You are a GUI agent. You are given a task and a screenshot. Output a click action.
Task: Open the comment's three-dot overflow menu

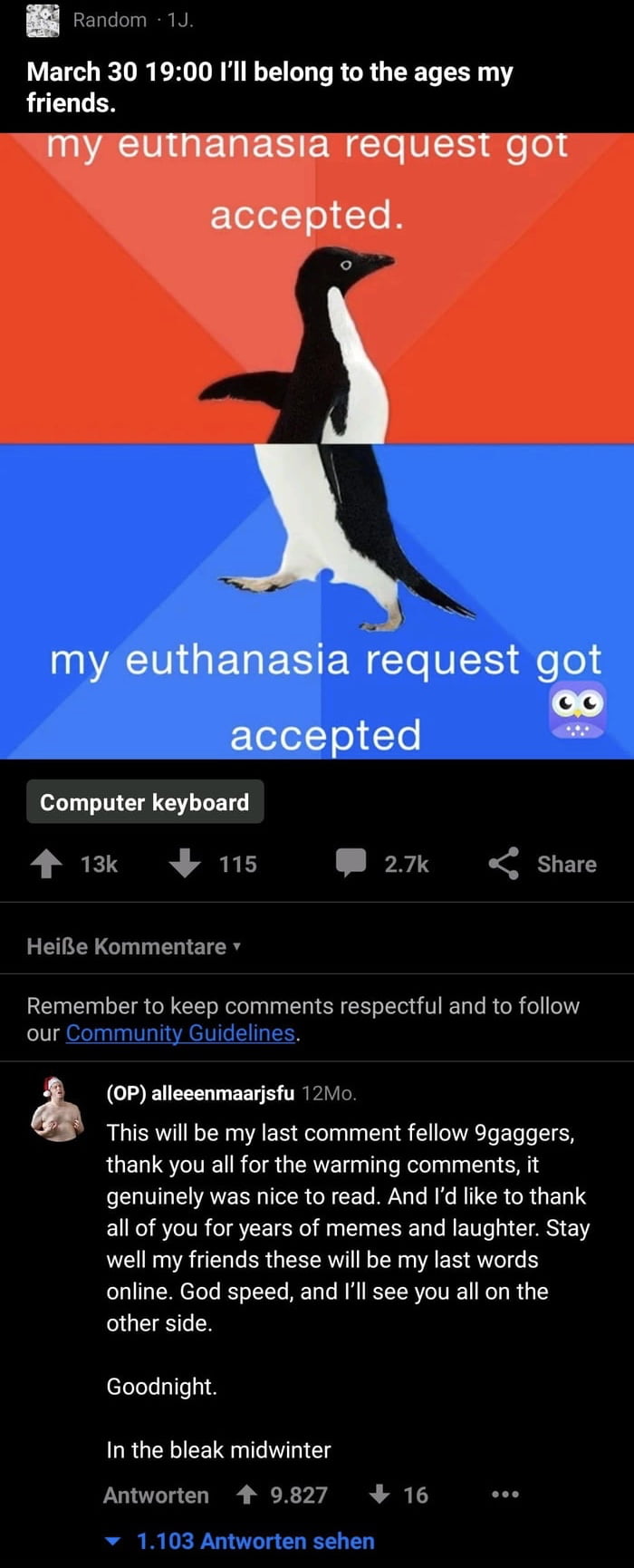[x=505, y=1495]
